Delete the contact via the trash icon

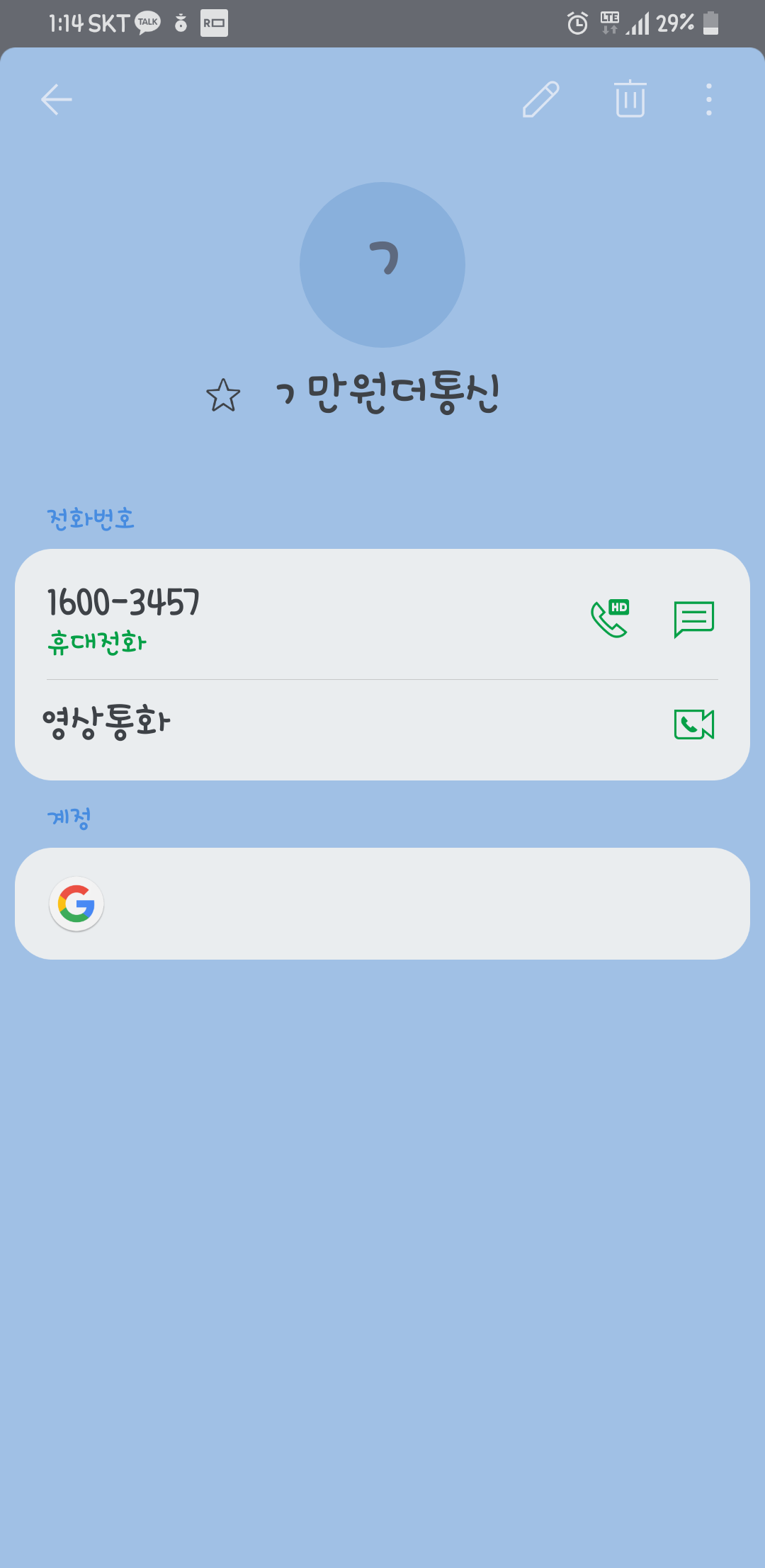pos(630,99)
